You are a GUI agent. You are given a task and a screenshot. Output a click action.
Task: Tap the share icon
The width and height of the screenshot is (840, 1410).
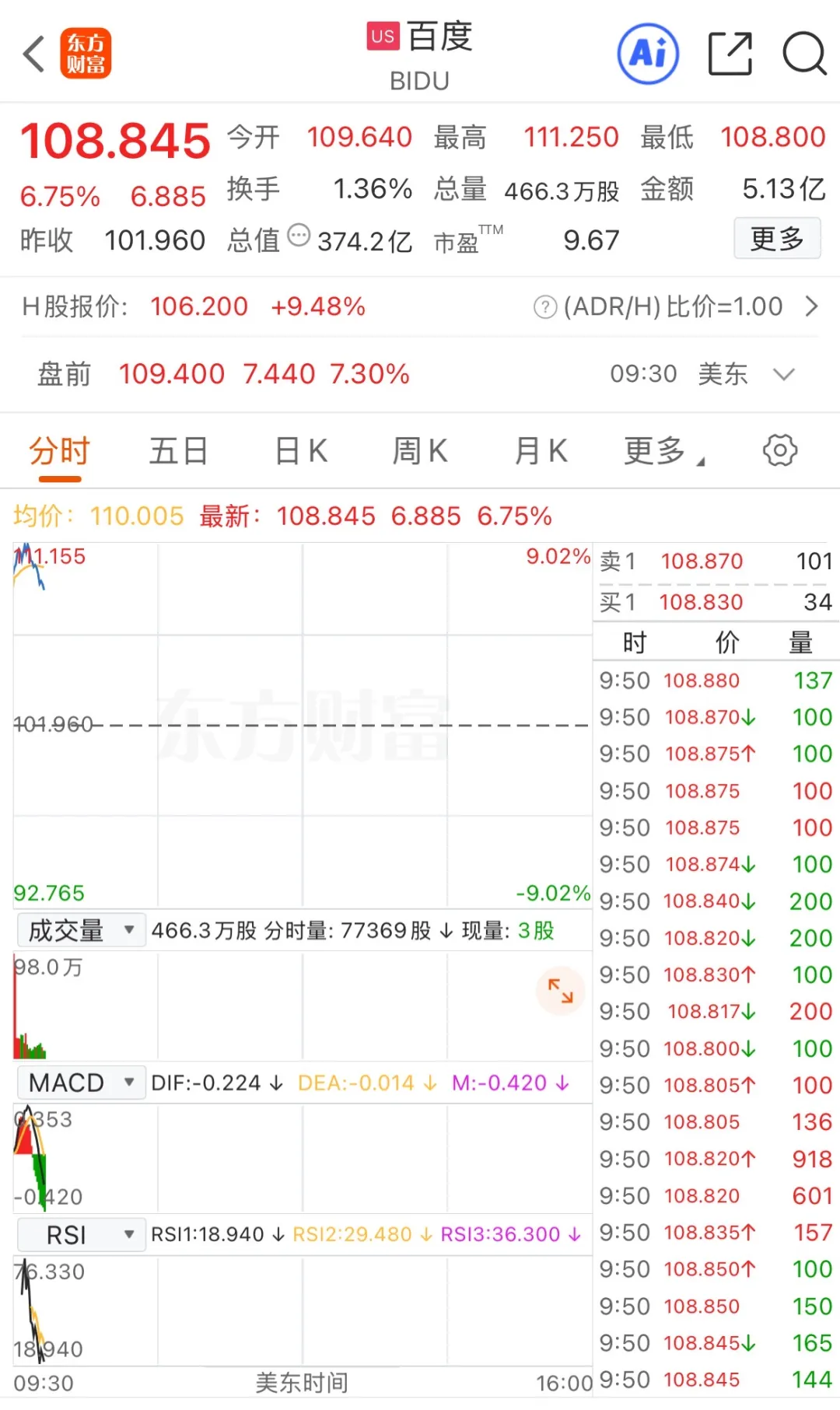729,53
